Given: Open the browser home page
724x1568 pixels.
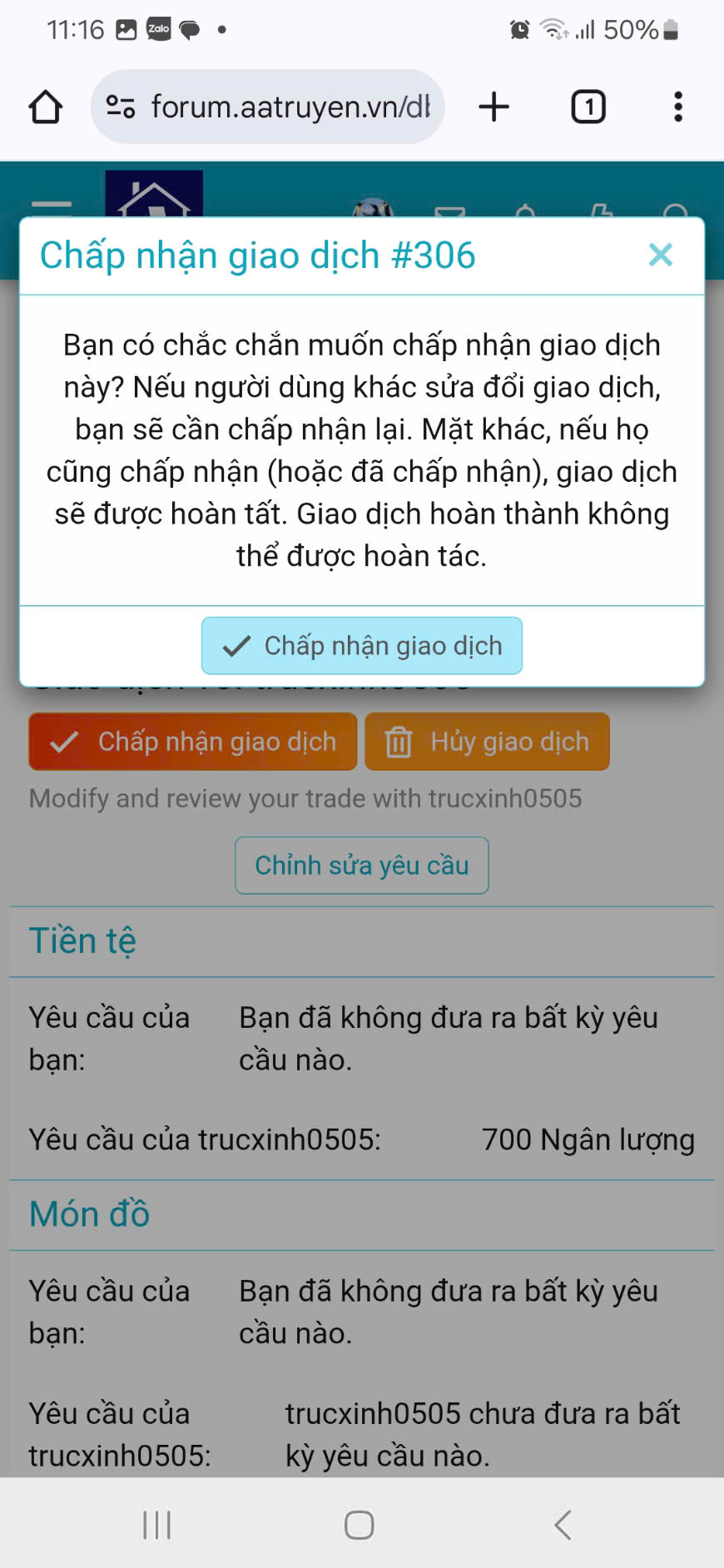Looking at the screenshot, I should [x=46, y=107].
